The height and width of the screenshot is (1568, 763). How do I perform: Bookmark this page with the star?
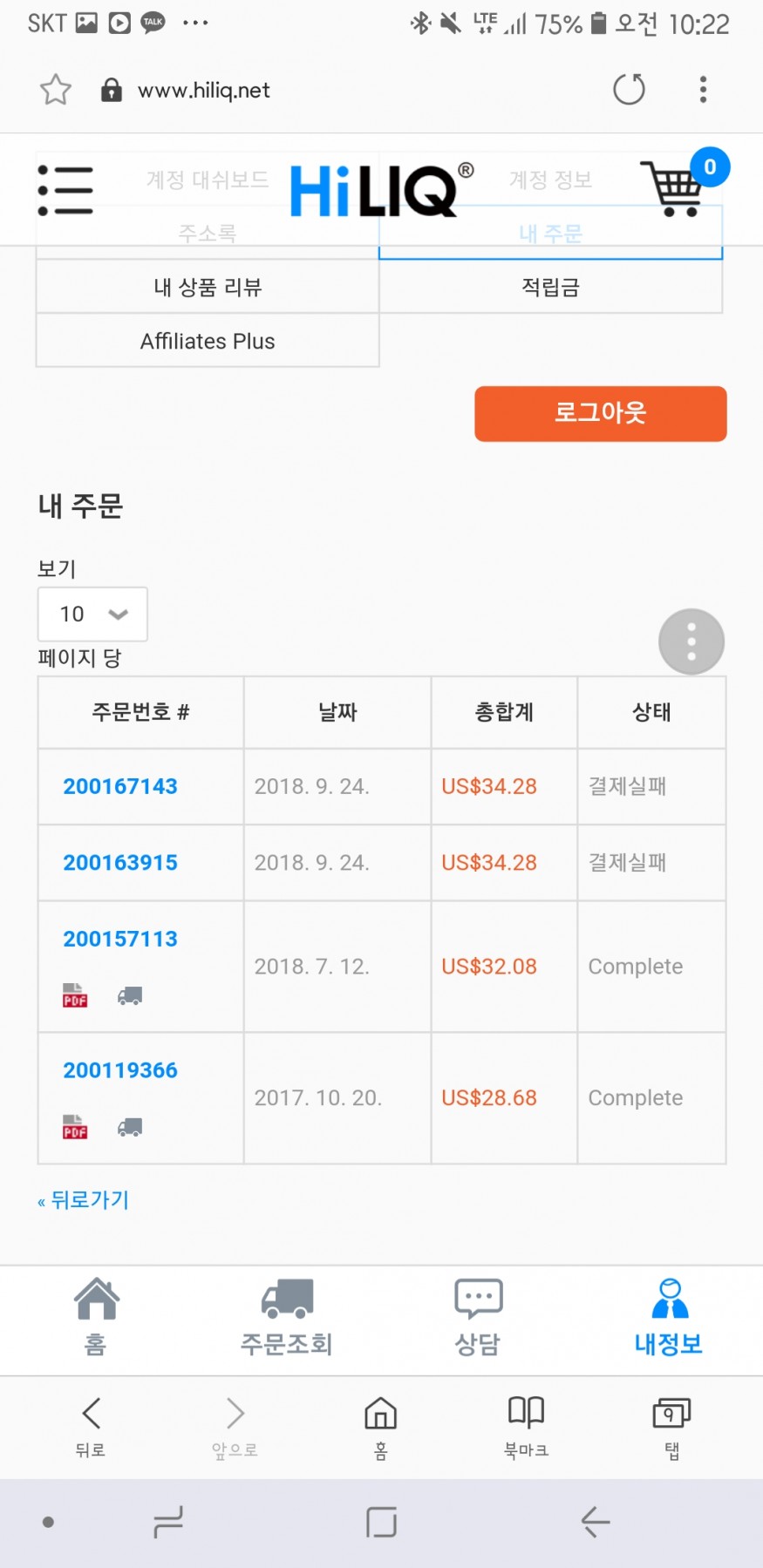[56, 89]
